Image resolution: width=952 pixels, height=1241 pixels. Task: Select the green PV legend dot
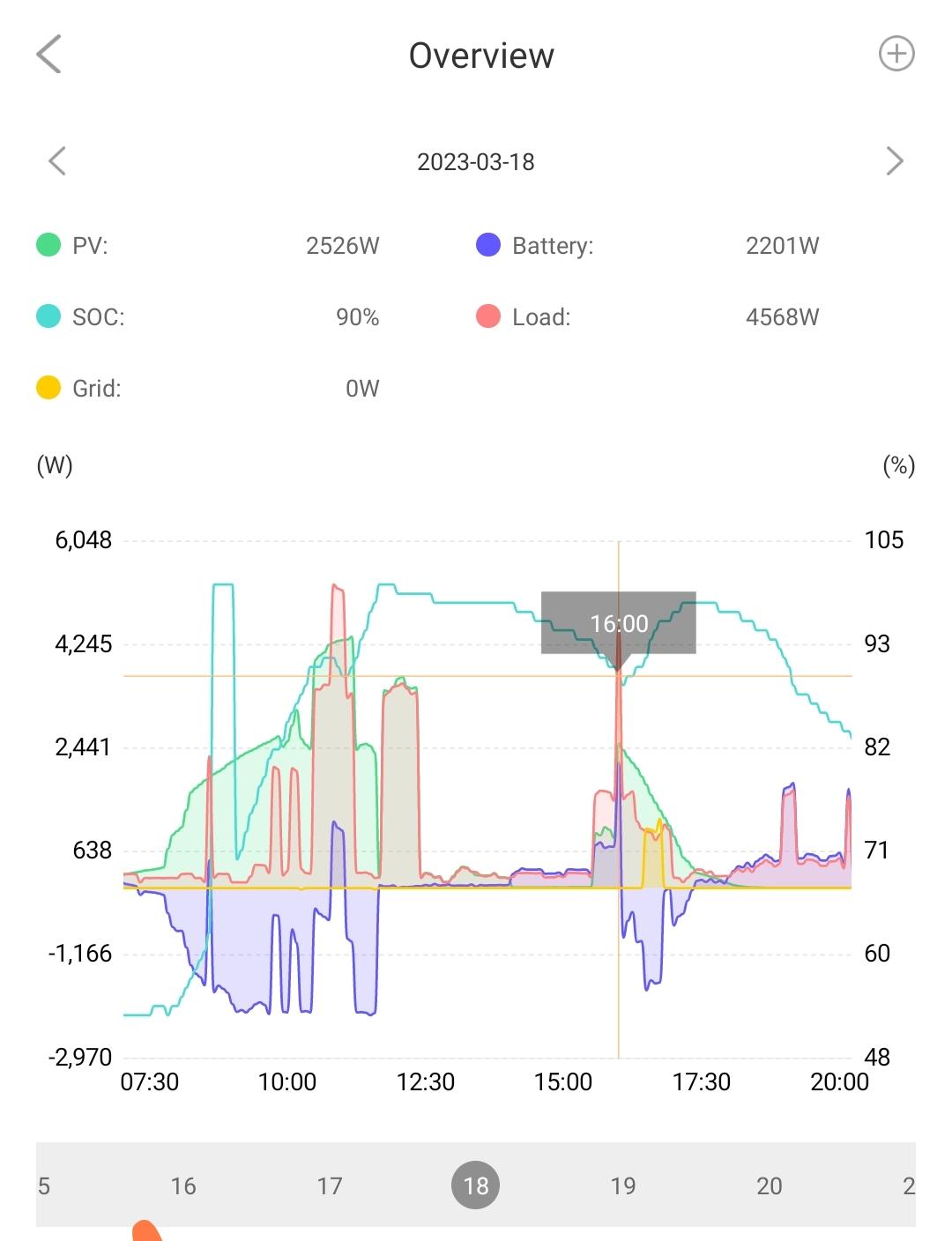[x=48, y=244]
